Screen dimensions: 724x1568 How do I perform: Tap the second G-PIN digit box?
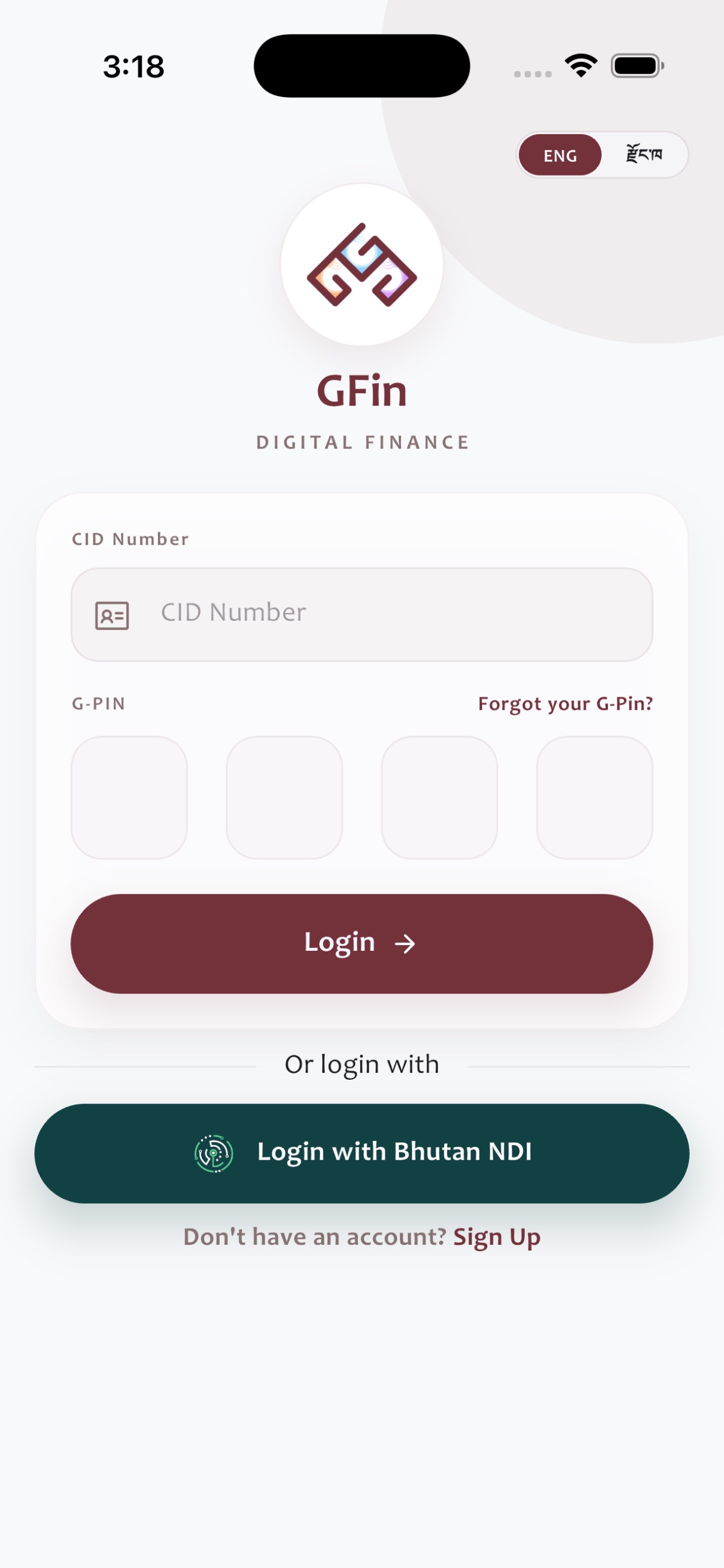284,797
